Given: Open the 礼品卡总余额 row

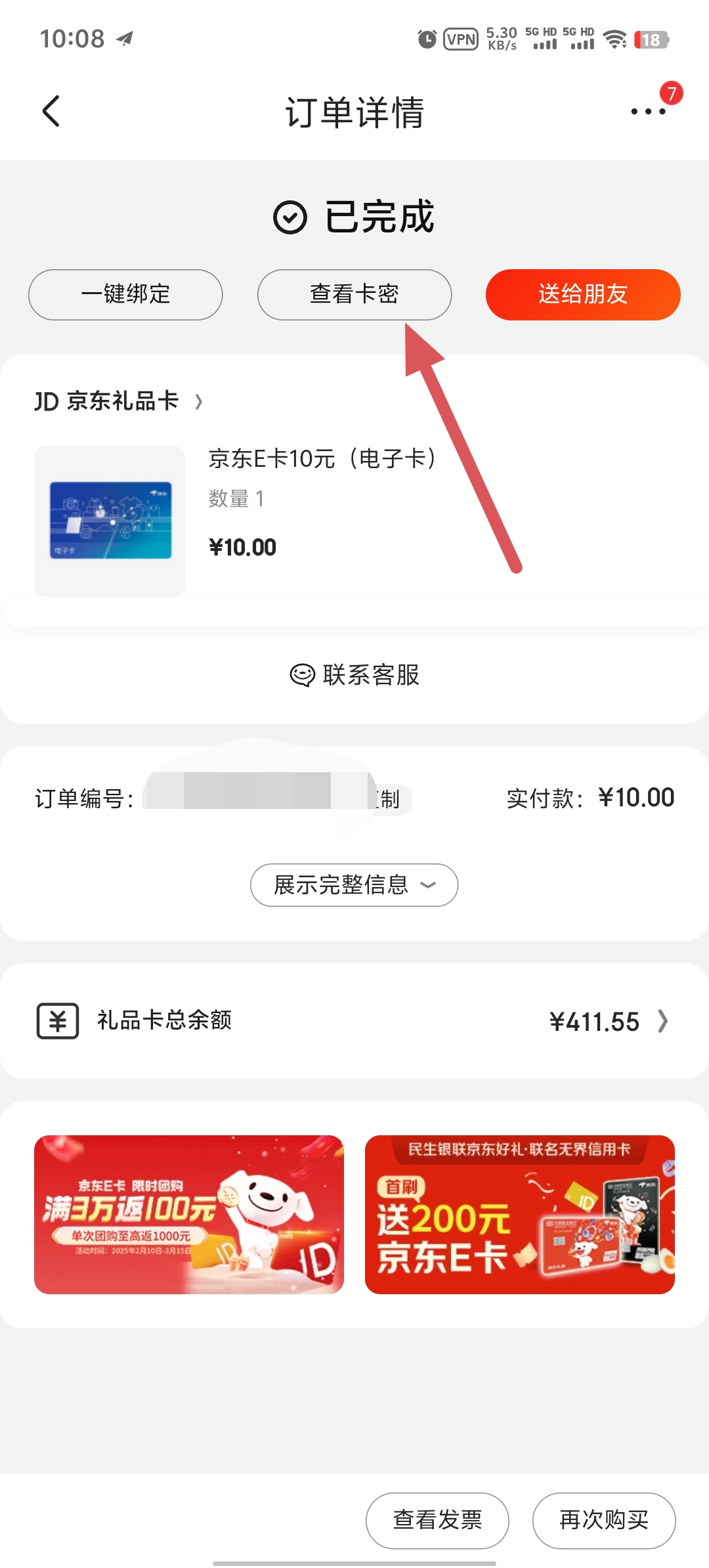Looking at the screenshot, I should (x=354, y=1020).
